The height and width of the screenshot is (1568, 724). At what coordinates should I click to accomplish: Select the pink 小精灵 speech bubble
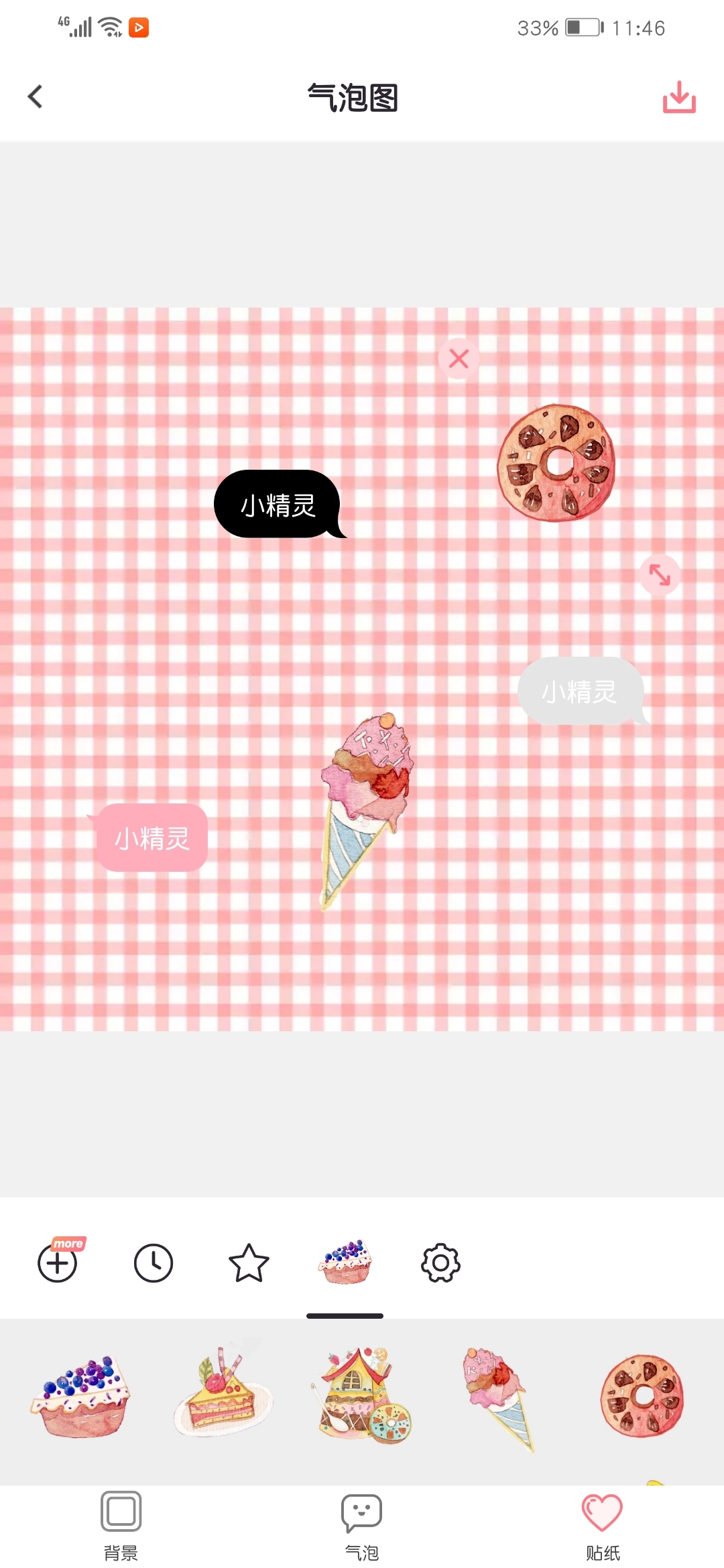[x=152, y=838]
